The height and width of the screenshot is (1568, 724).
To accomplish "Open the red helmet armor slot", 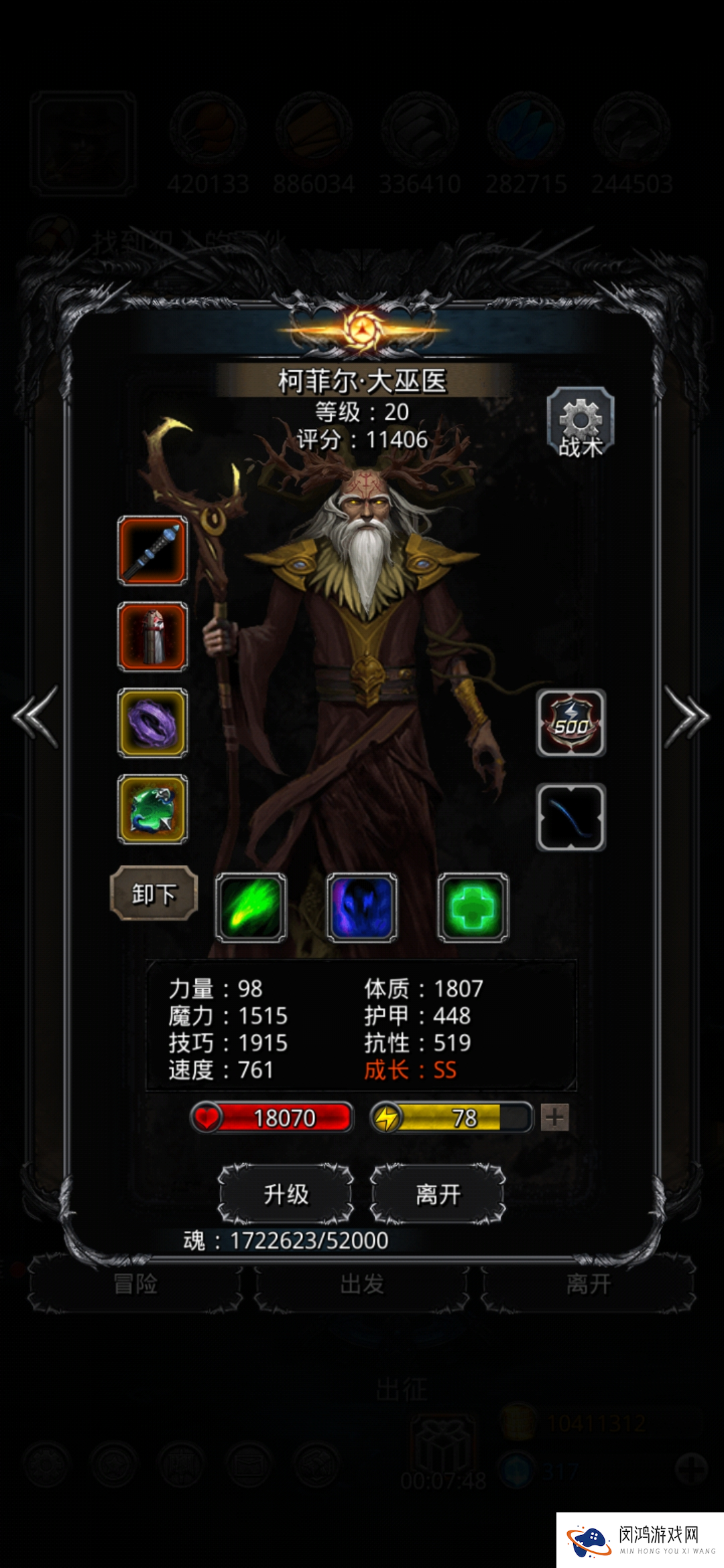I will 153,637.
